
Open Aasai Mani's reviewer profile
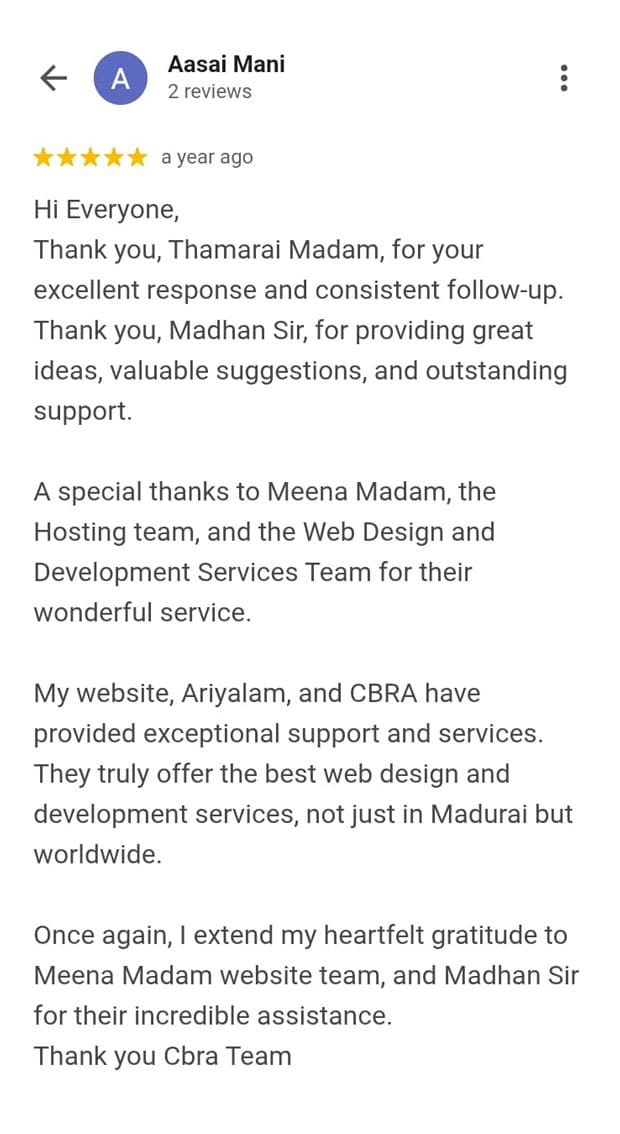(x=226, y=65)
